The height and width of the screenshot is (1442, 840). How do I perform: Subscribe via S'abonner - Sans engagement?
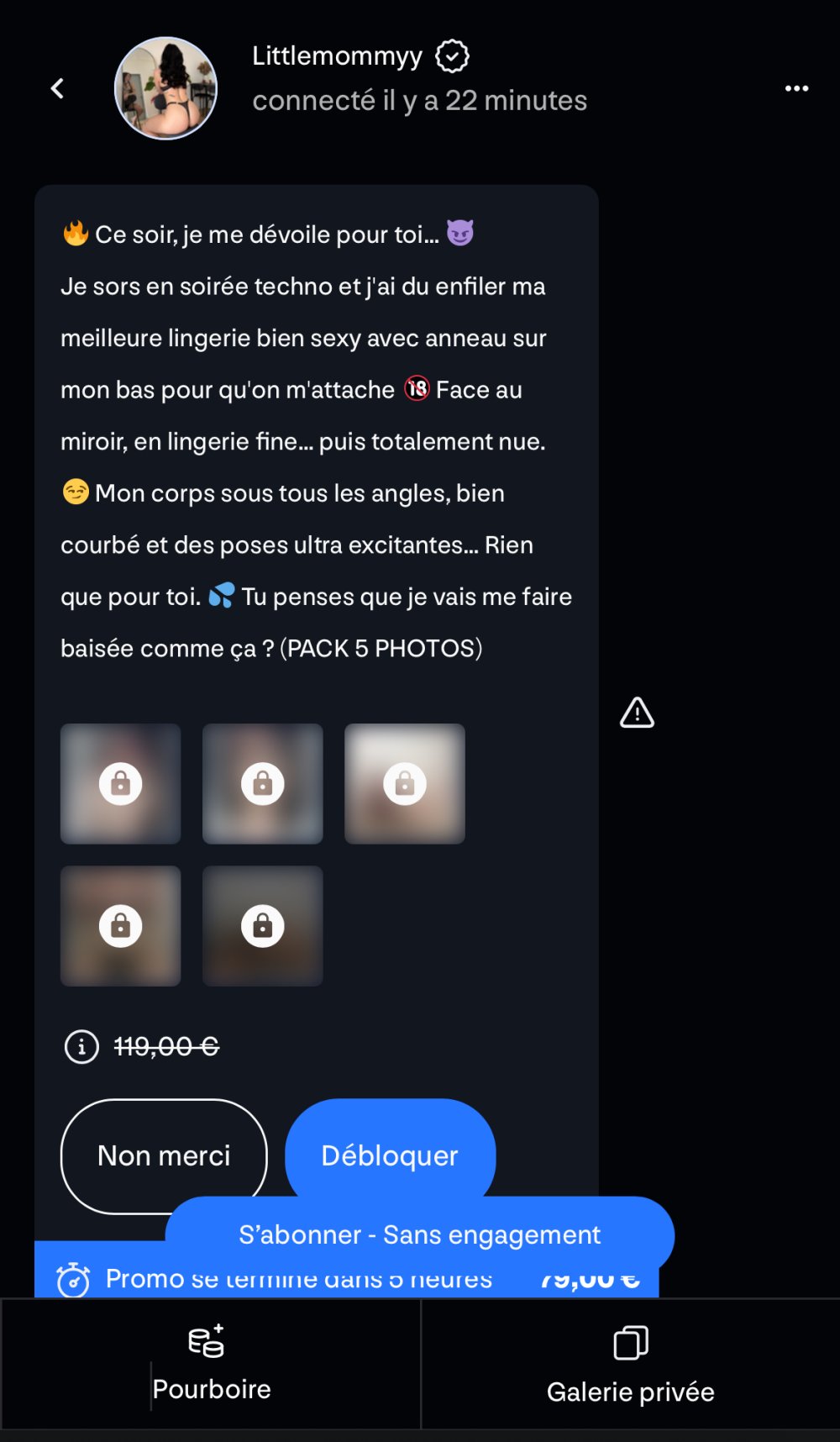click(420, 1234)
